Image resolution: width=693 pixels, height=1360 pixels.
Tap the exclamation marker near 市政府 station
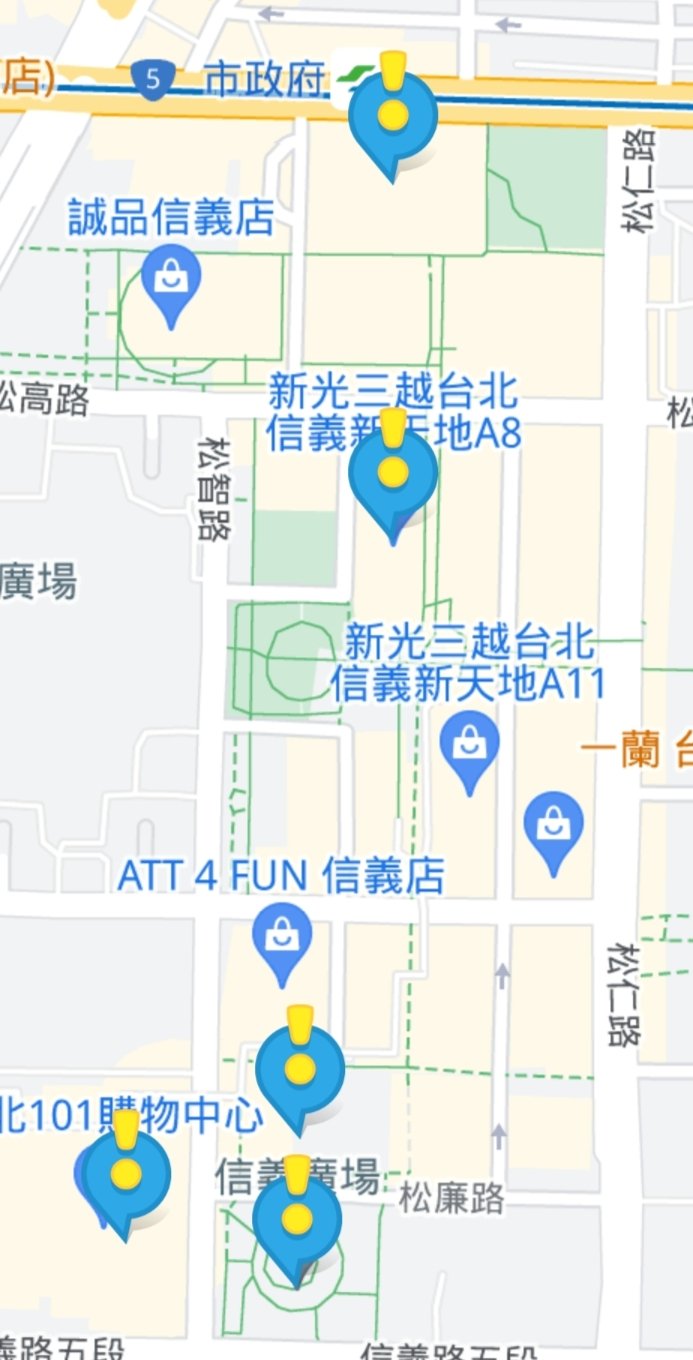click(394, 115)
